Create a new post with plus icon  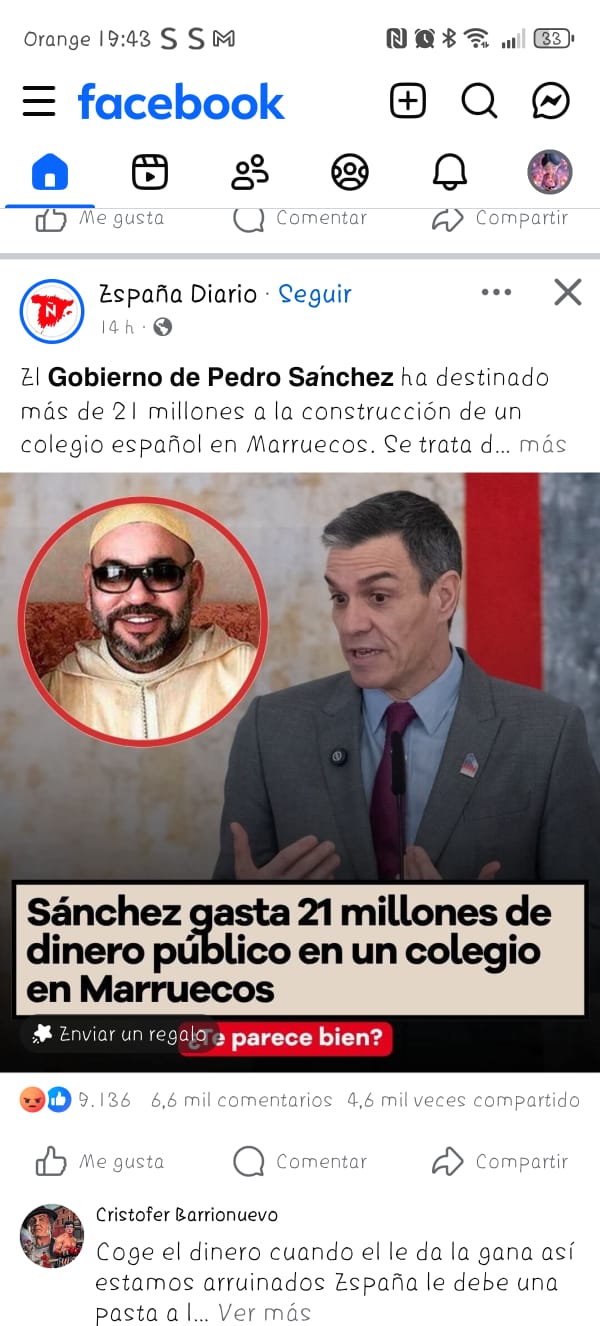[x=407, y=101]
